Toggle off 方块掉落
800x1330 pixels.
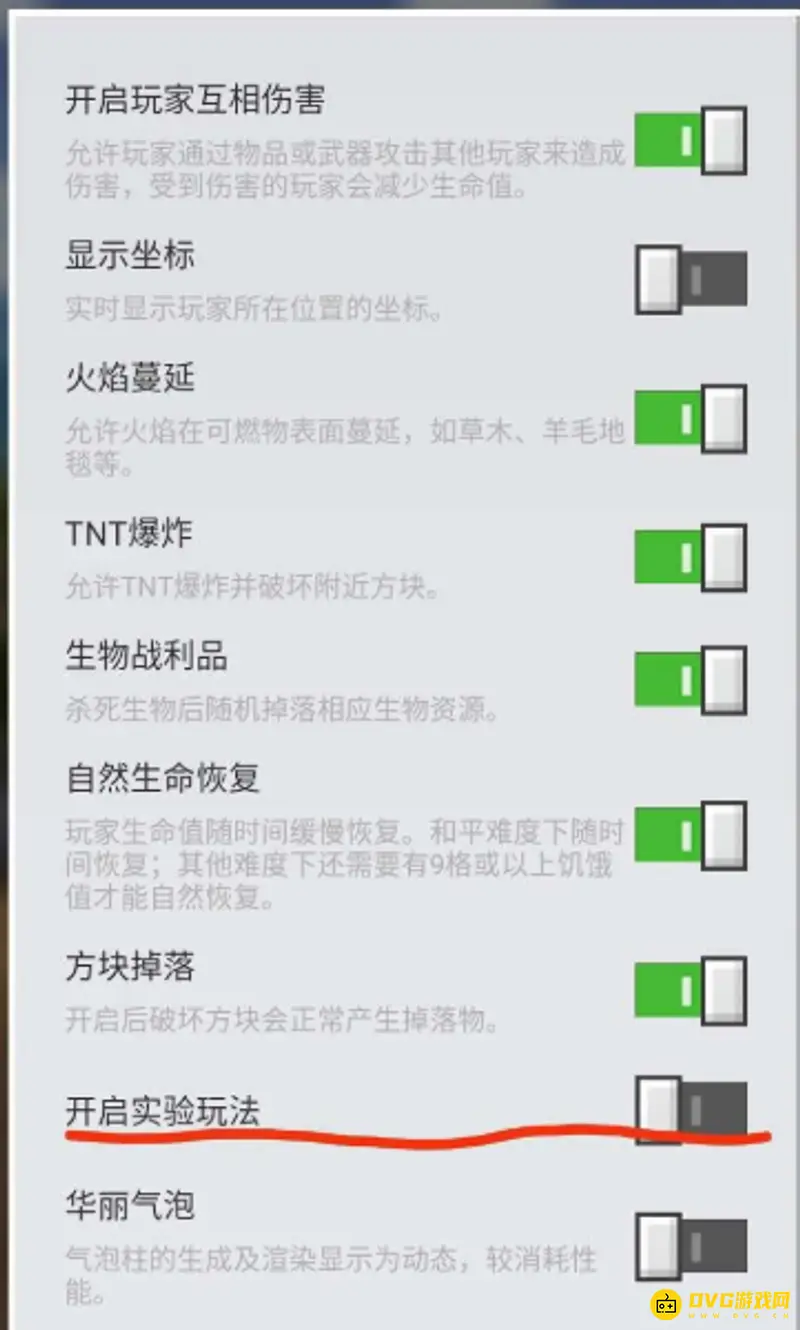(x=691, y=990)
